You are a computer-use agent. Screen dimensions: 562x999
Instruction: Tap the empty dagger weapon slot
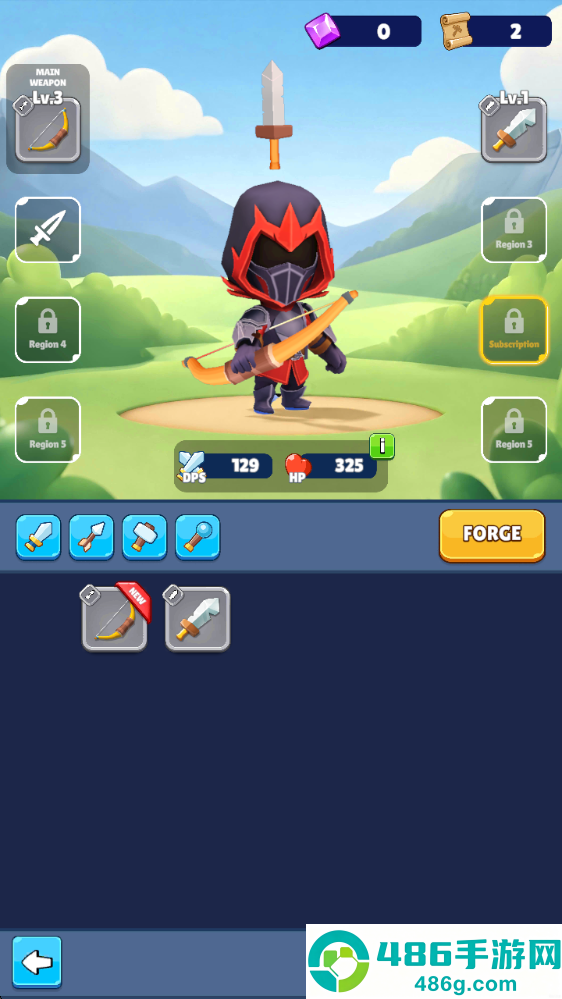point(48,230)
